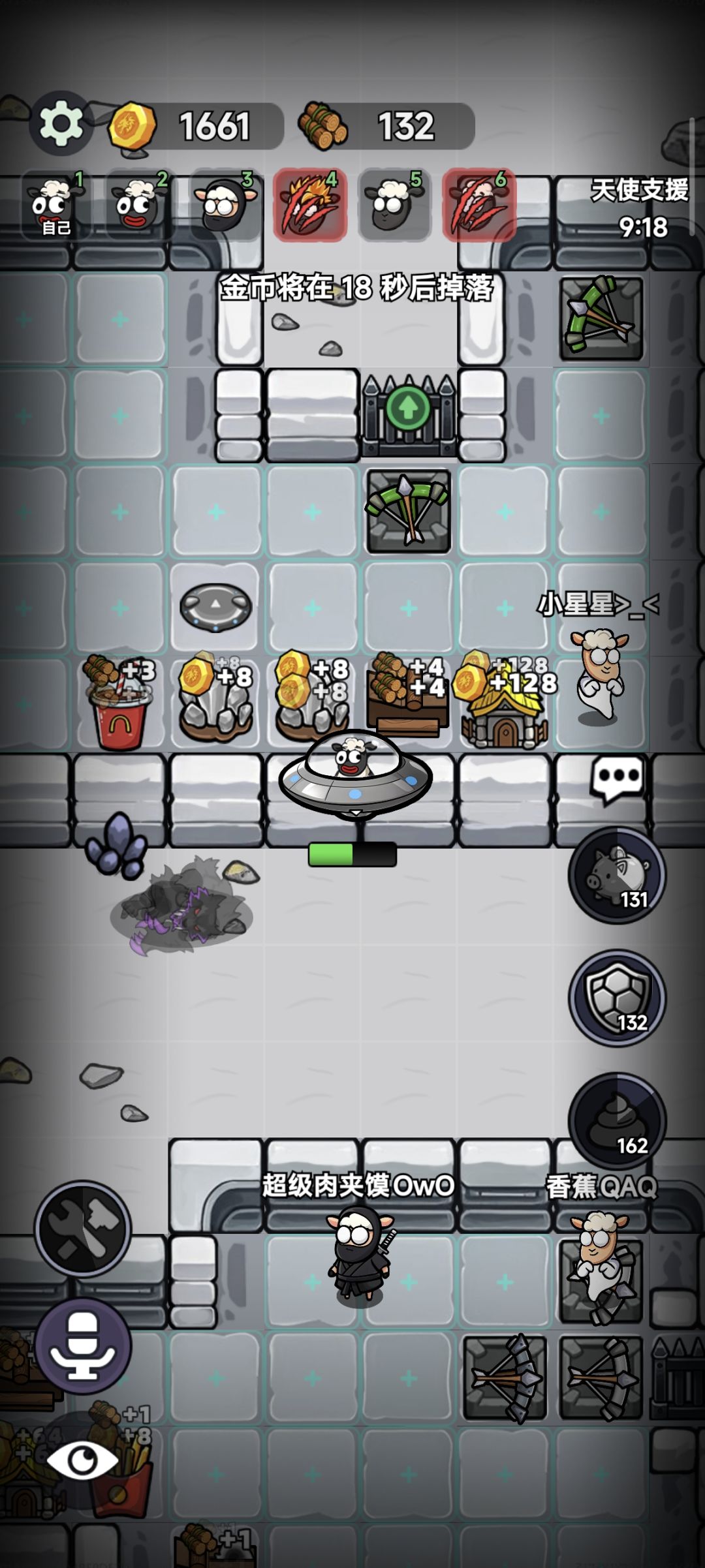Toggle the voice microphone
The height and width of the screenshot is (1568, 705).
pos(83,1345)
